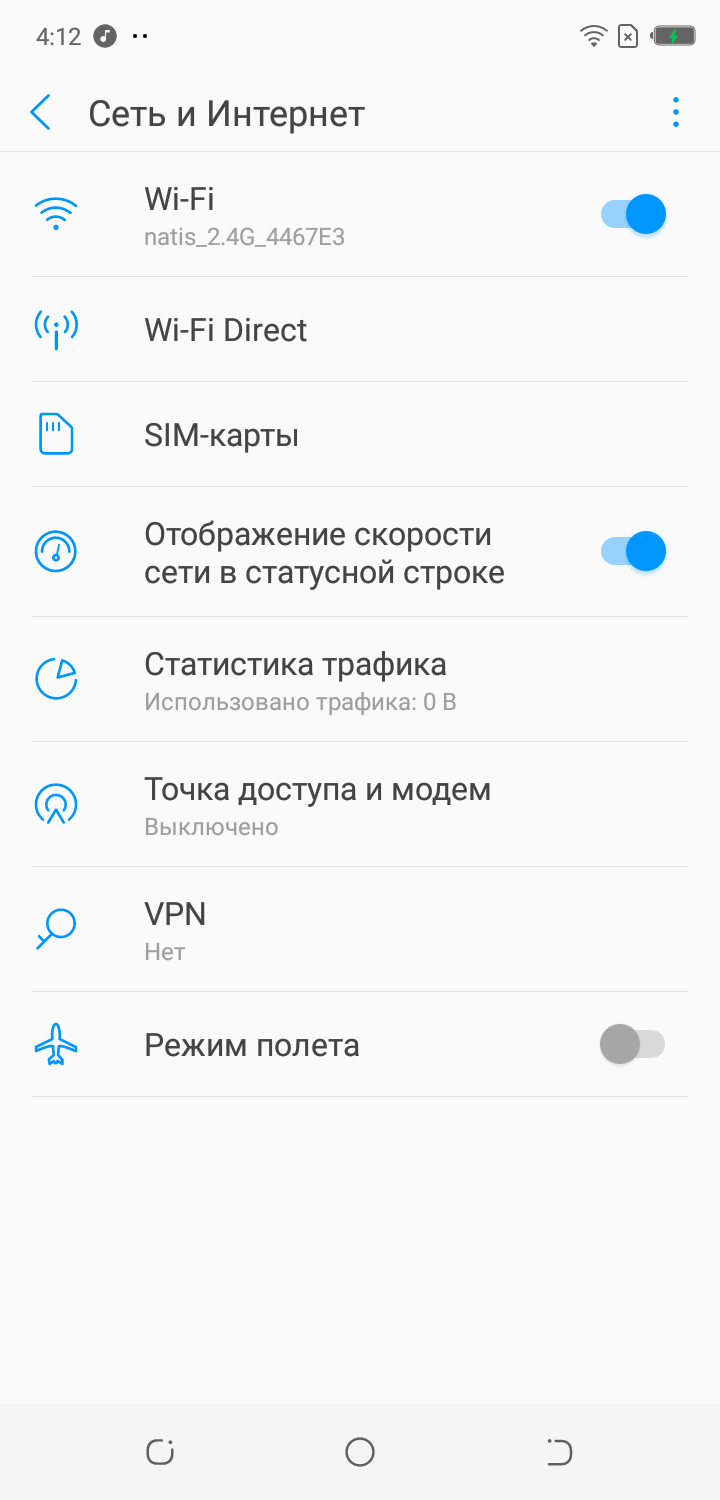Screen dimensions: 720x1500
Task: Tap the system home button
Action: pyautogui.click(x=360, y=1452)
